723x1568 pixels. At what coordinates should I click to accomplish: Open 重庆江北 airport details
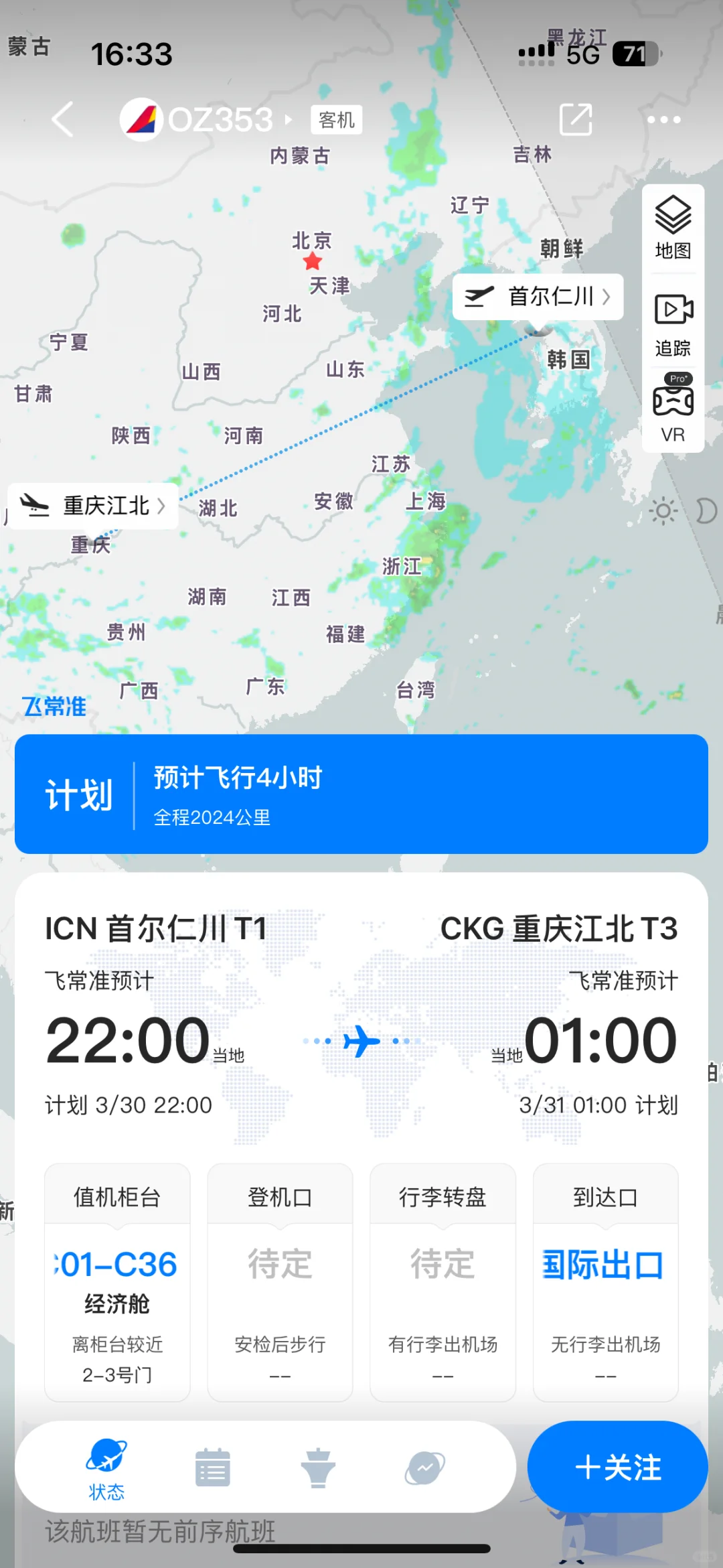(93, 506)
